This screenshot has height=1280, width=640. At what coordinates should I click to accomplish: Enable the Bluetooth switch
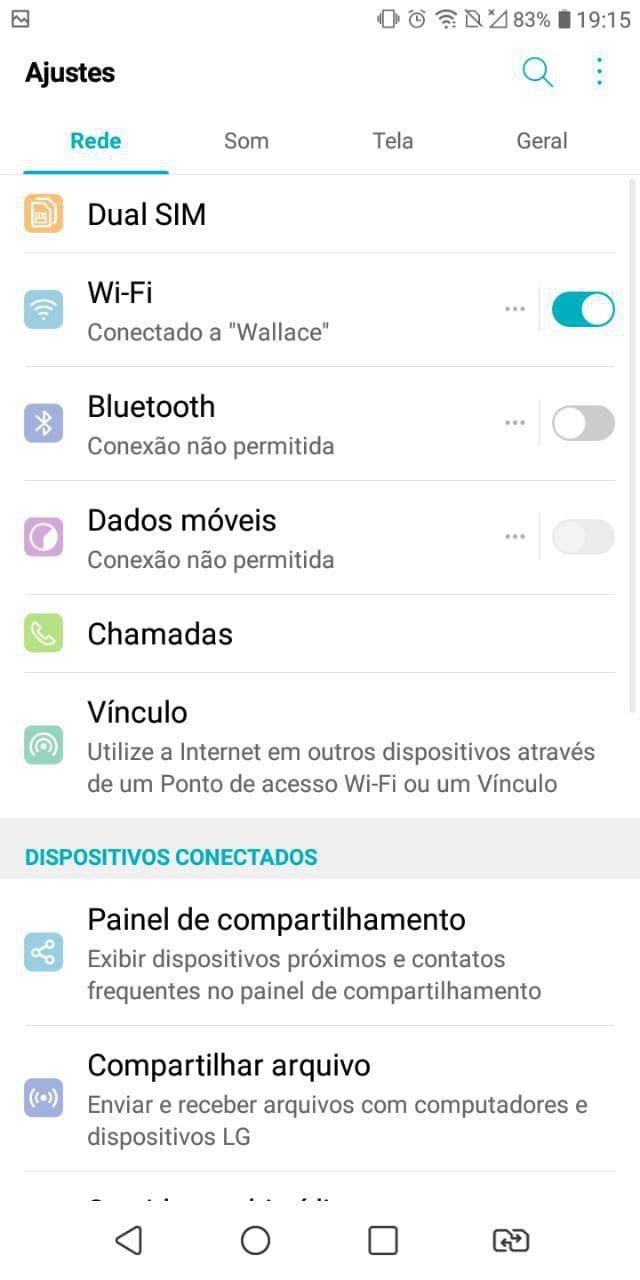pyautogui.click(x=583, y=424)
